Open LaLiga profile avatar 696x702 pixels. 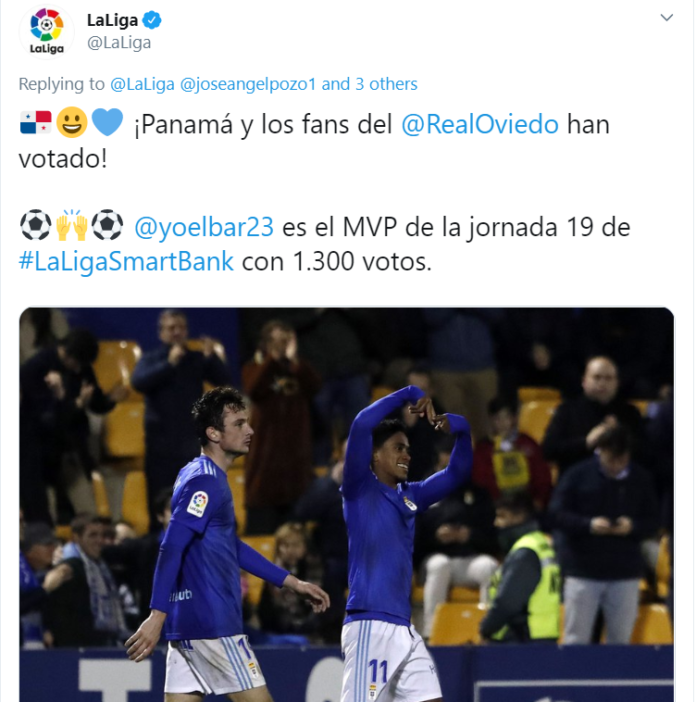pyautogui.click(x=47, y=31)
